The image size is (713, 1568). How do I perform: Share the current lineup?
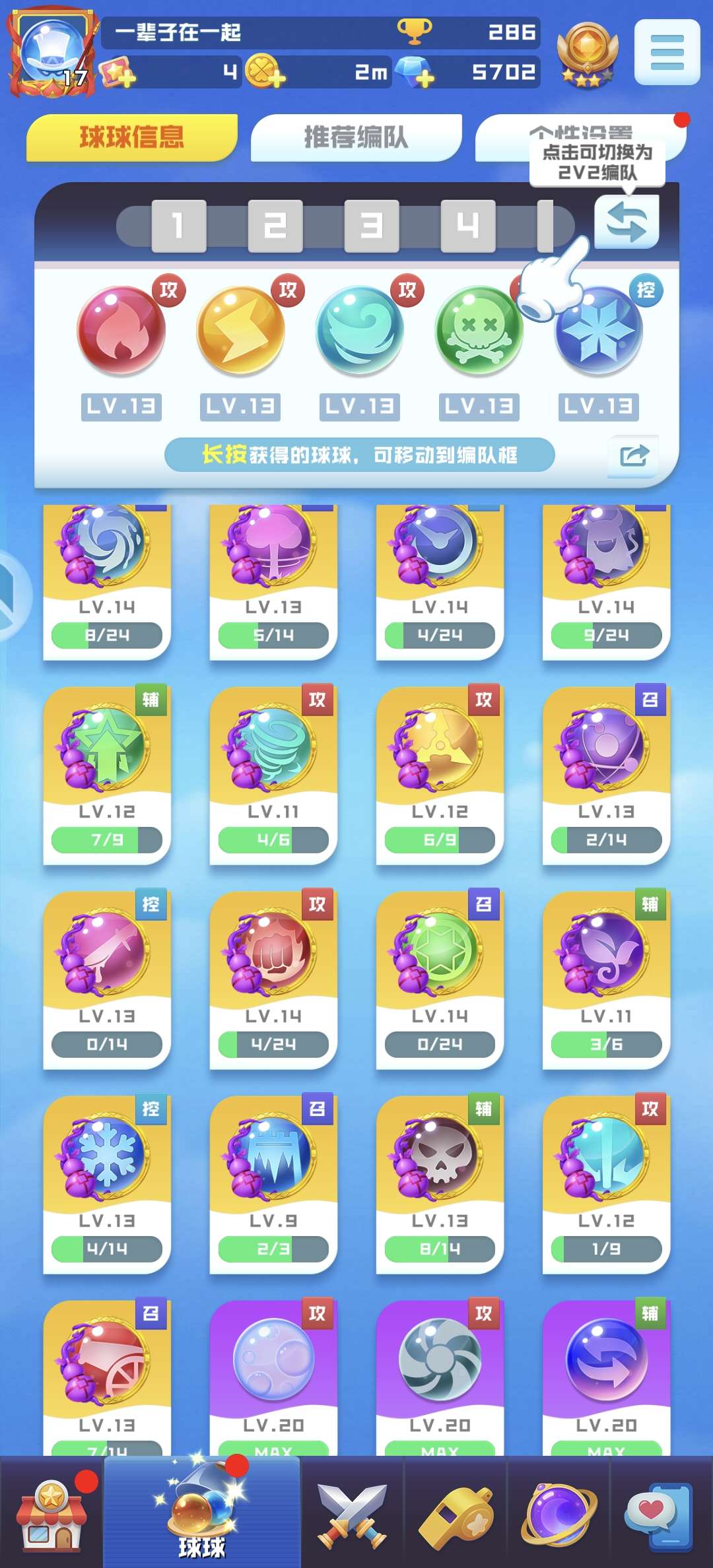point(633,455)
